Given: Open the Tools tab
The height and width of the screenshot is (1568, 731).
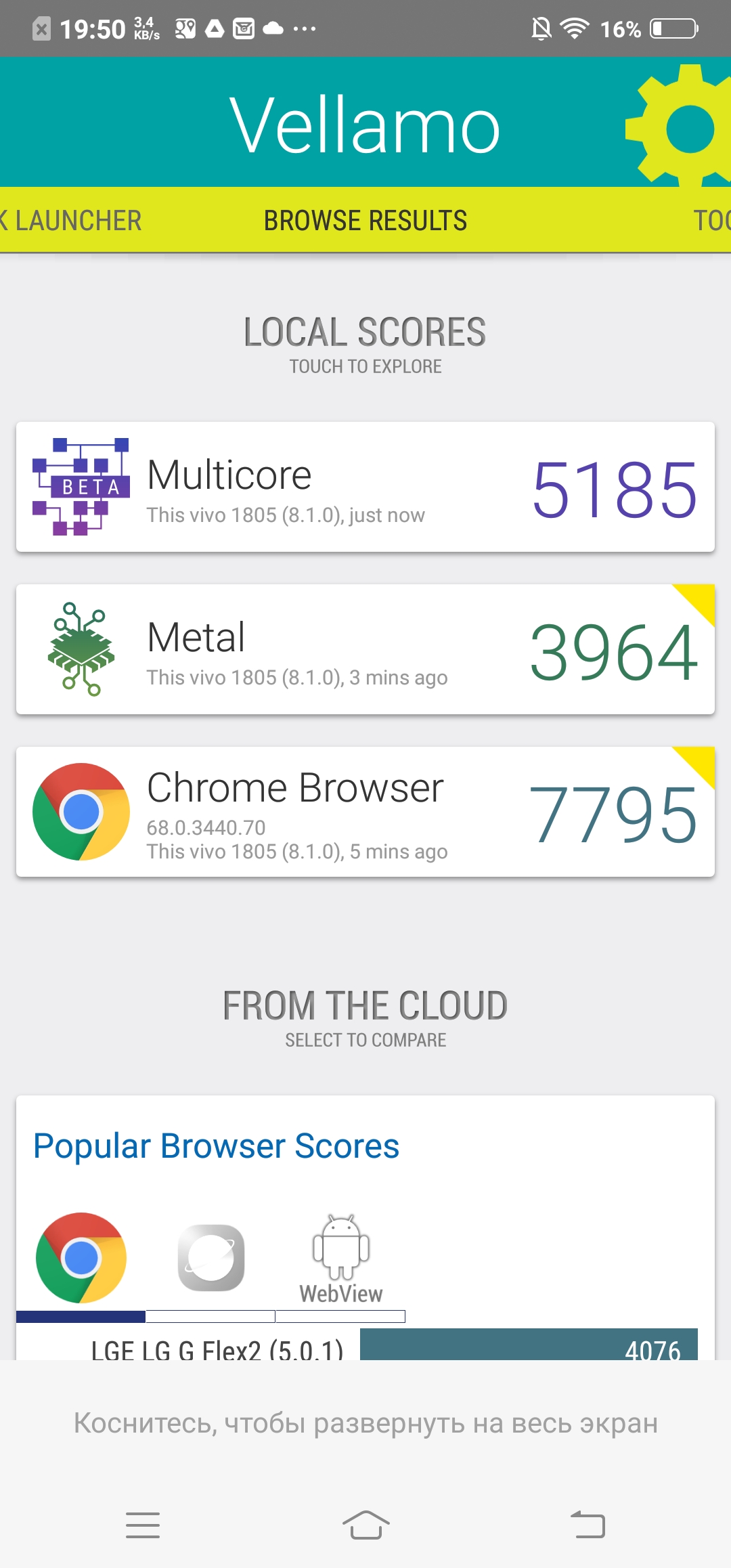Looking at the screenshot, I should coord(712,221).
